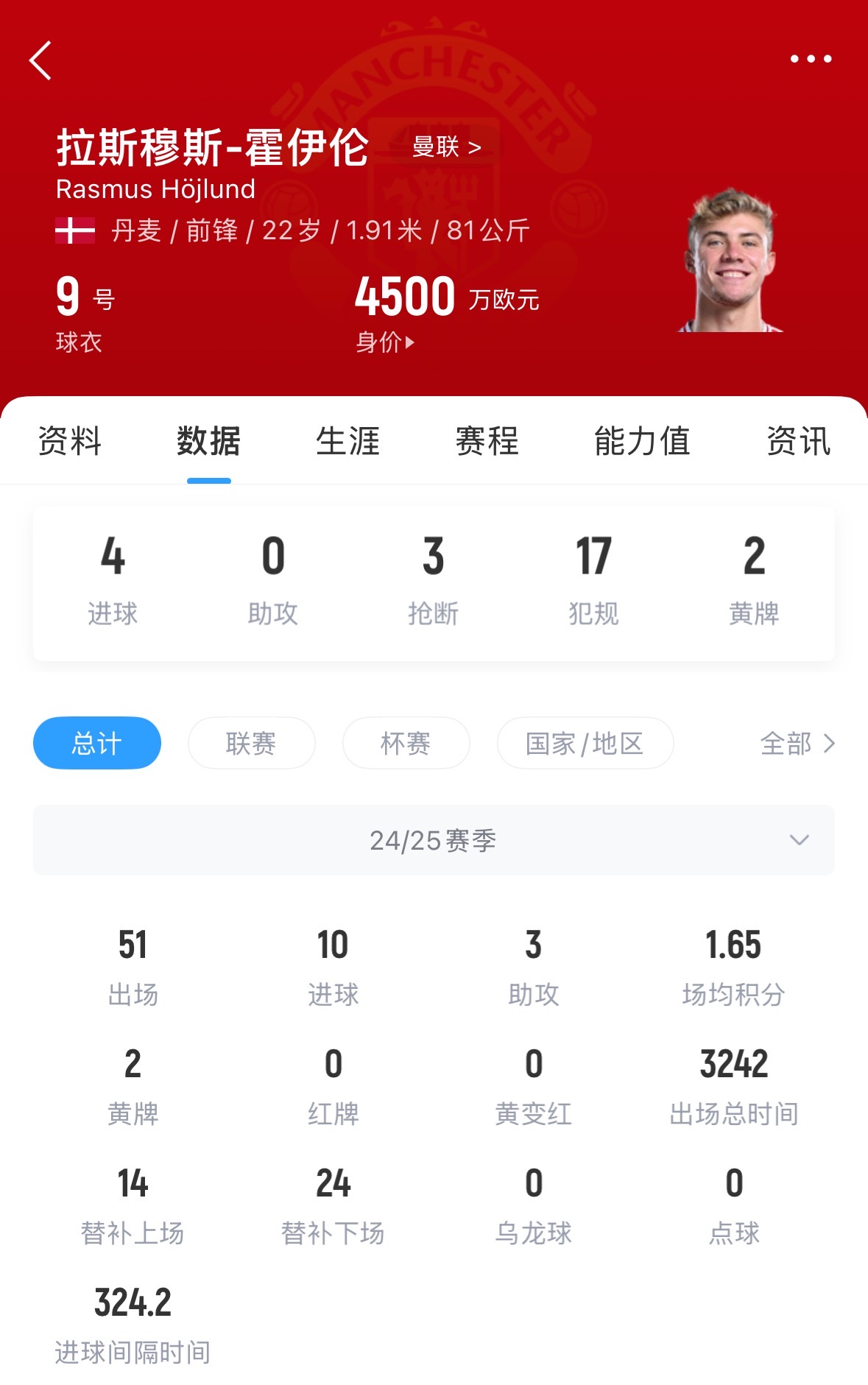The image size is (868, 1385).
Task: Select the 总计 filter chip
Action: point(97,743)
